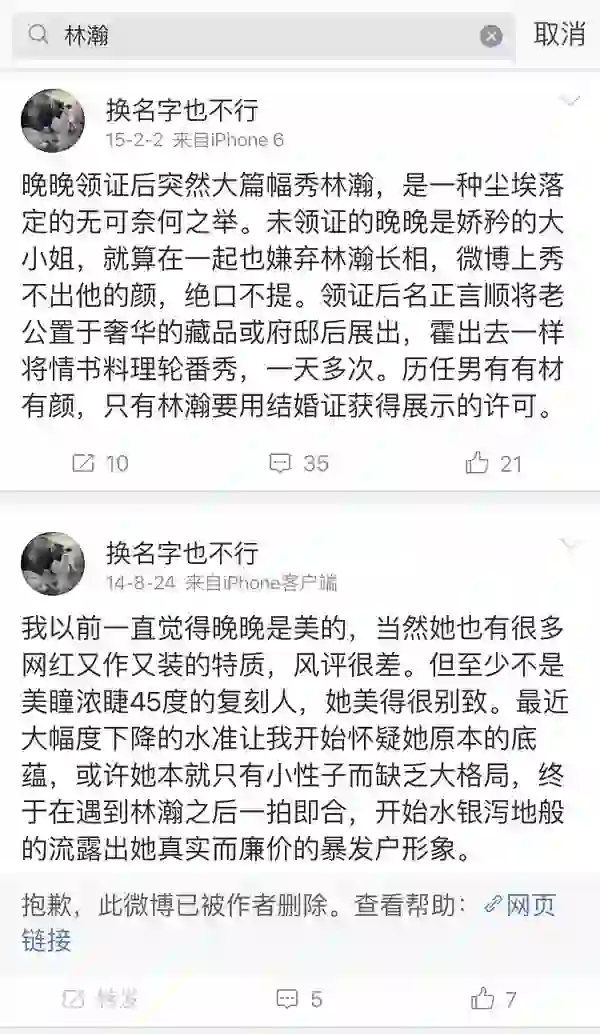Clear the search text
Viewport: 600px width, 1034px height.
(491, 36)
